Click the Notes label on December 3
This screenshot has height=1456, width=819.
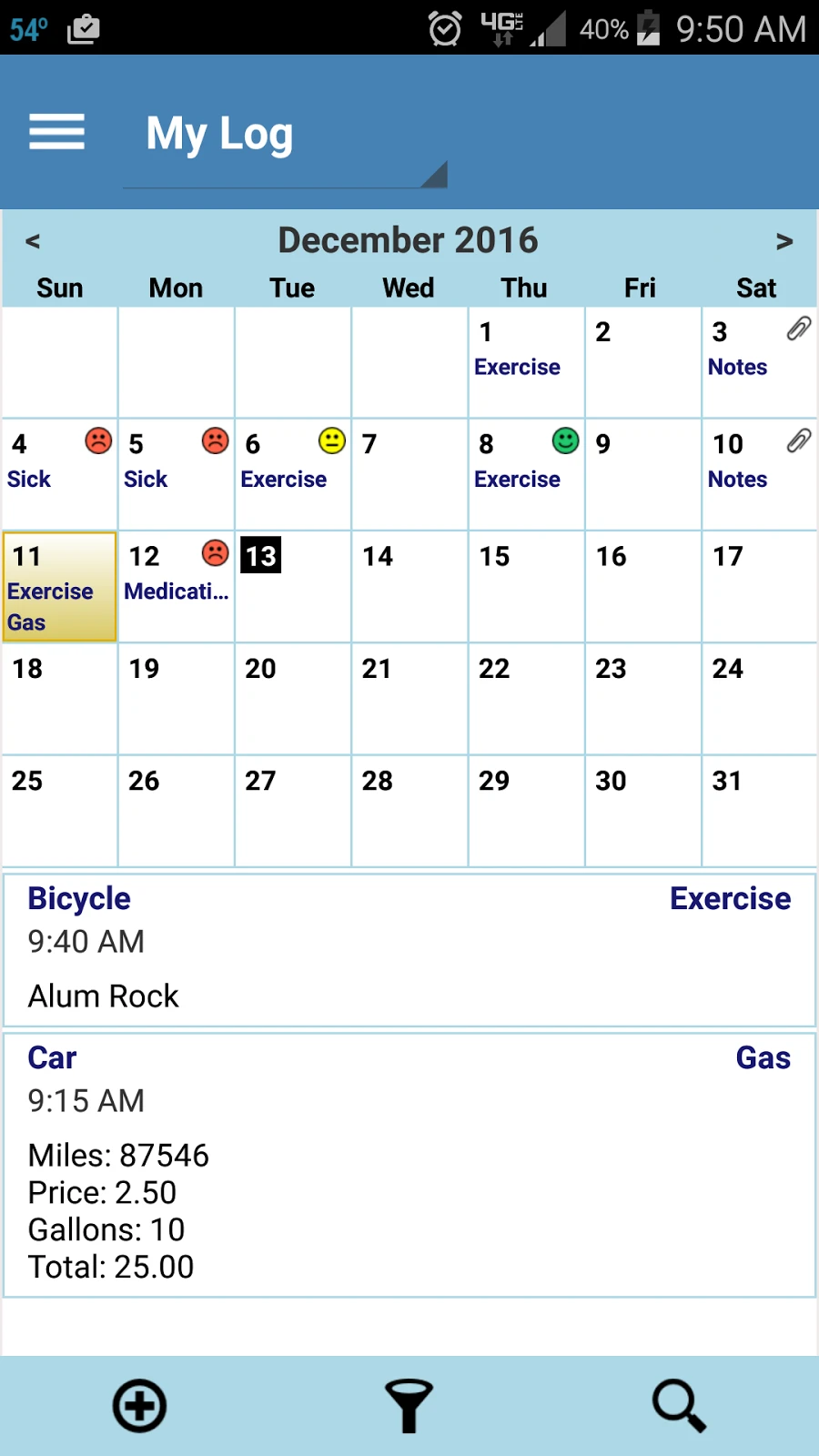click(x=737, y=367)
